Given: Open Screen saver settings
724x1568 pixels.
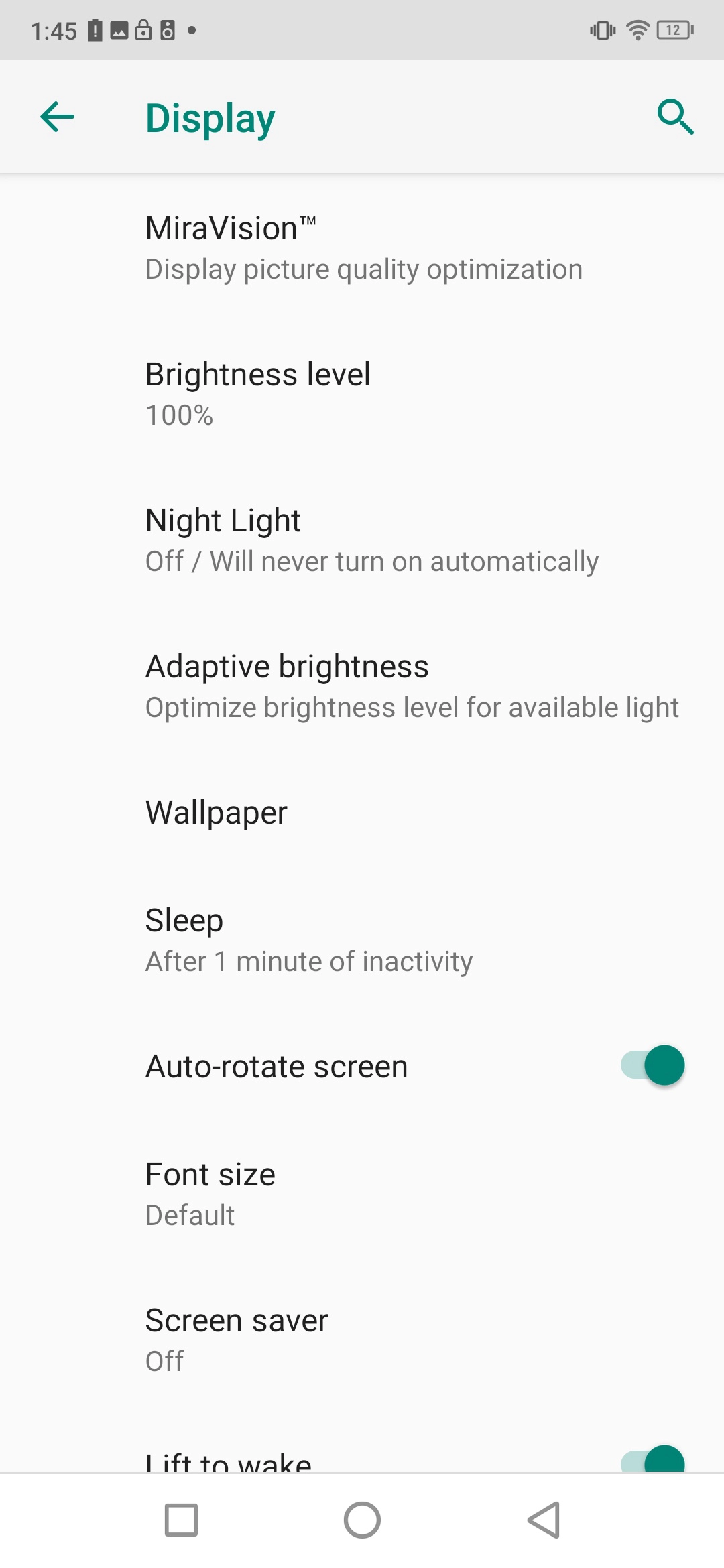Looking at the screenshot, I should (x=362, y=1340).
